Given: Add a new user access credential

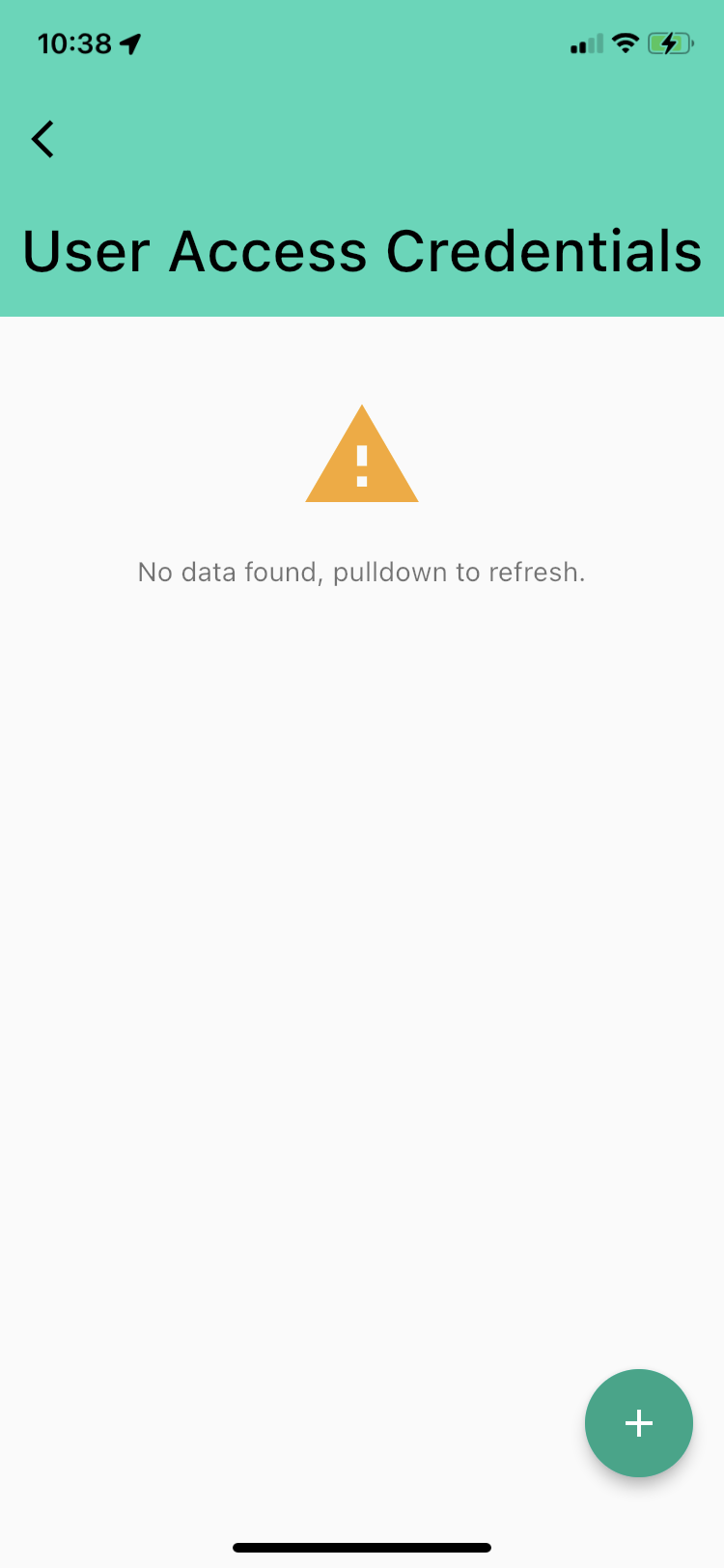Looking at the screenshot, I should [x=638, y=1422].
